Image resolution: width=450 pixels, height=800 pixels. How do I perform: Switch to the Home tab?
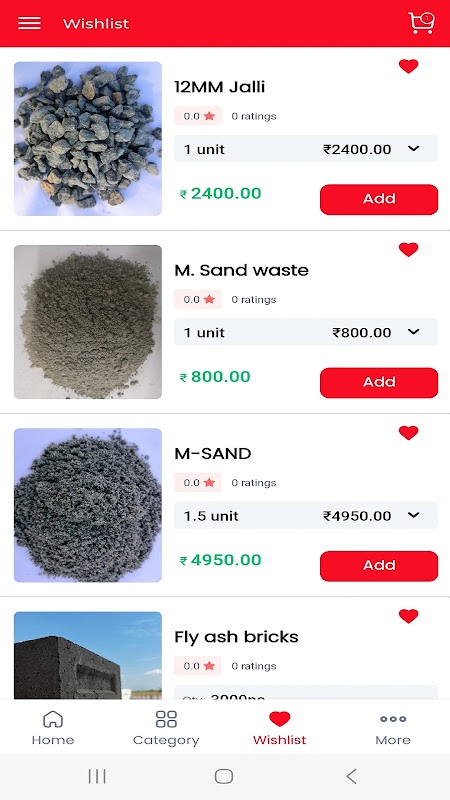(x=53, y=728)
